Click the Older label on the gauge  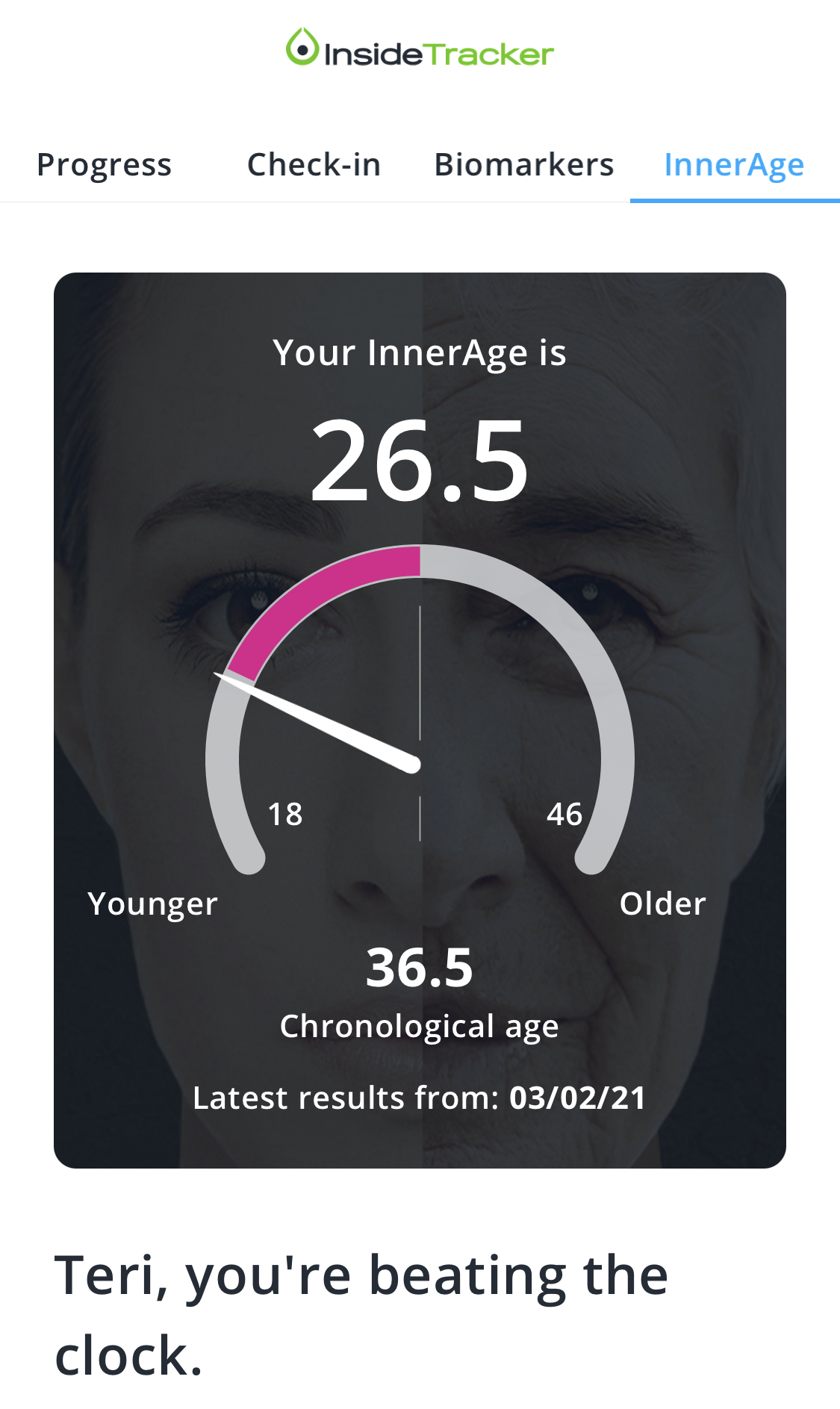(x=663, y=903)
